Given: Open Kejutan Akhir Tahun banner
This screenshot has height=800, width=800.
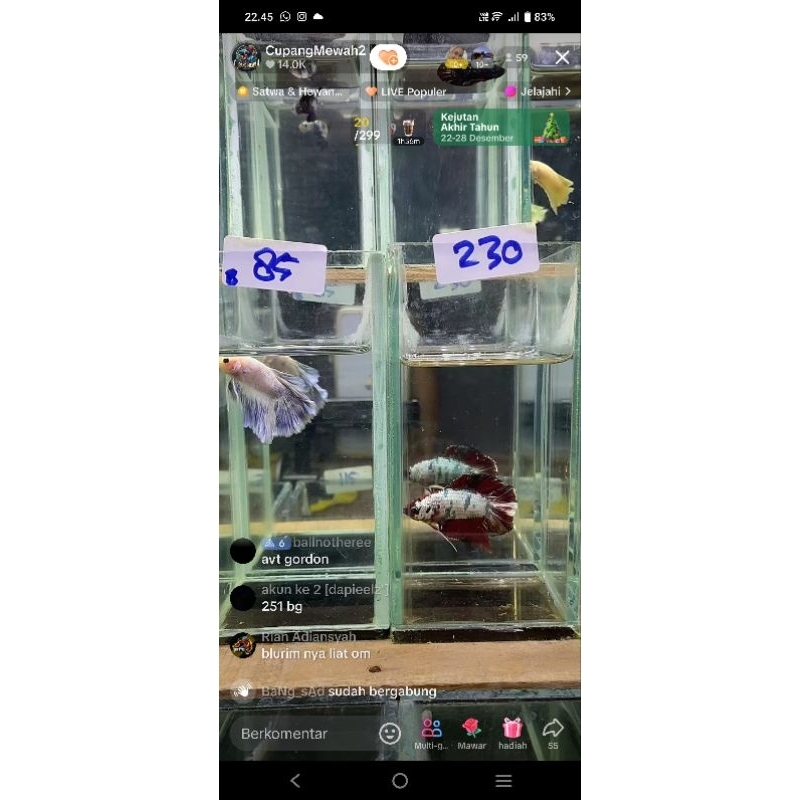Looking at the screenshot, I should [501, 127].
